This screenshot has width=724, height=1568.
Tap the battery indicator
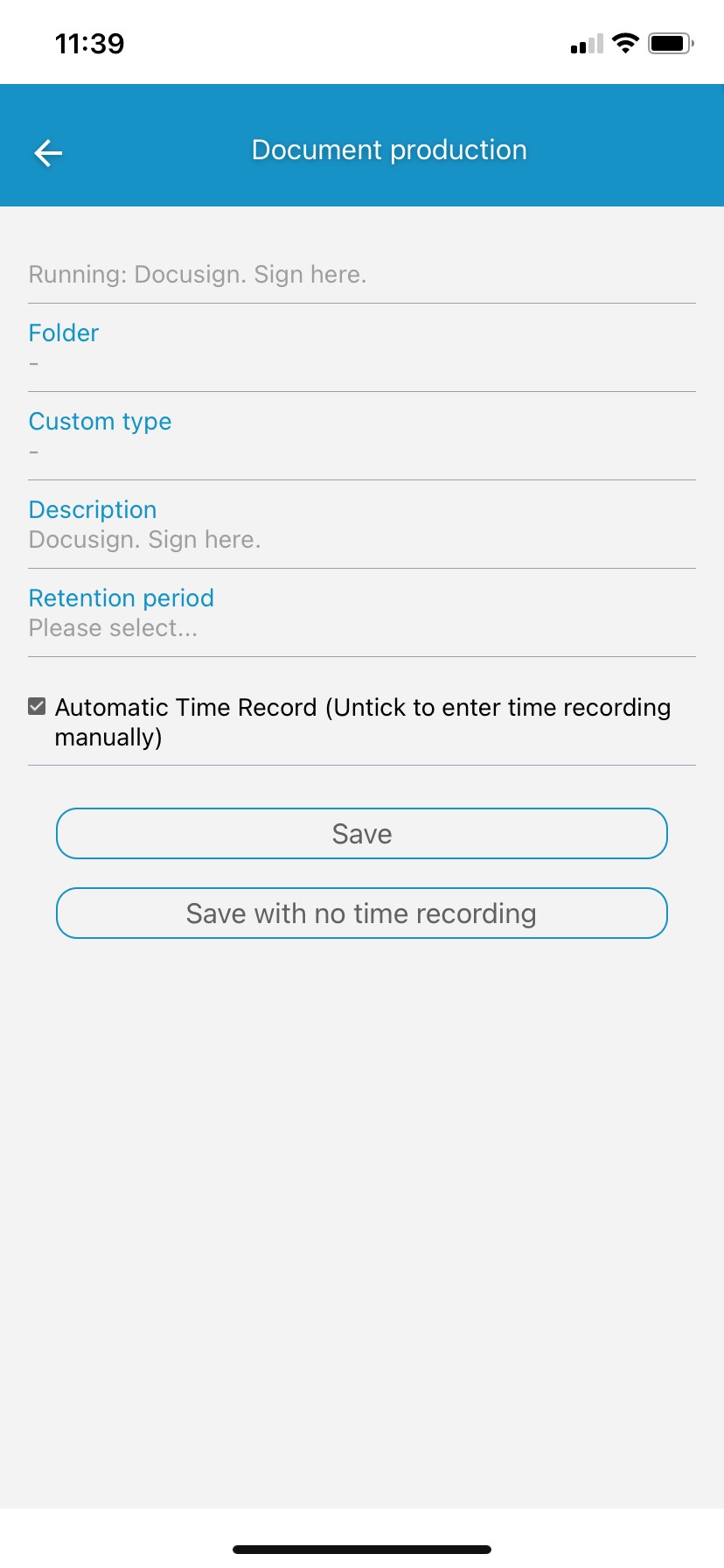click(669, 42)
